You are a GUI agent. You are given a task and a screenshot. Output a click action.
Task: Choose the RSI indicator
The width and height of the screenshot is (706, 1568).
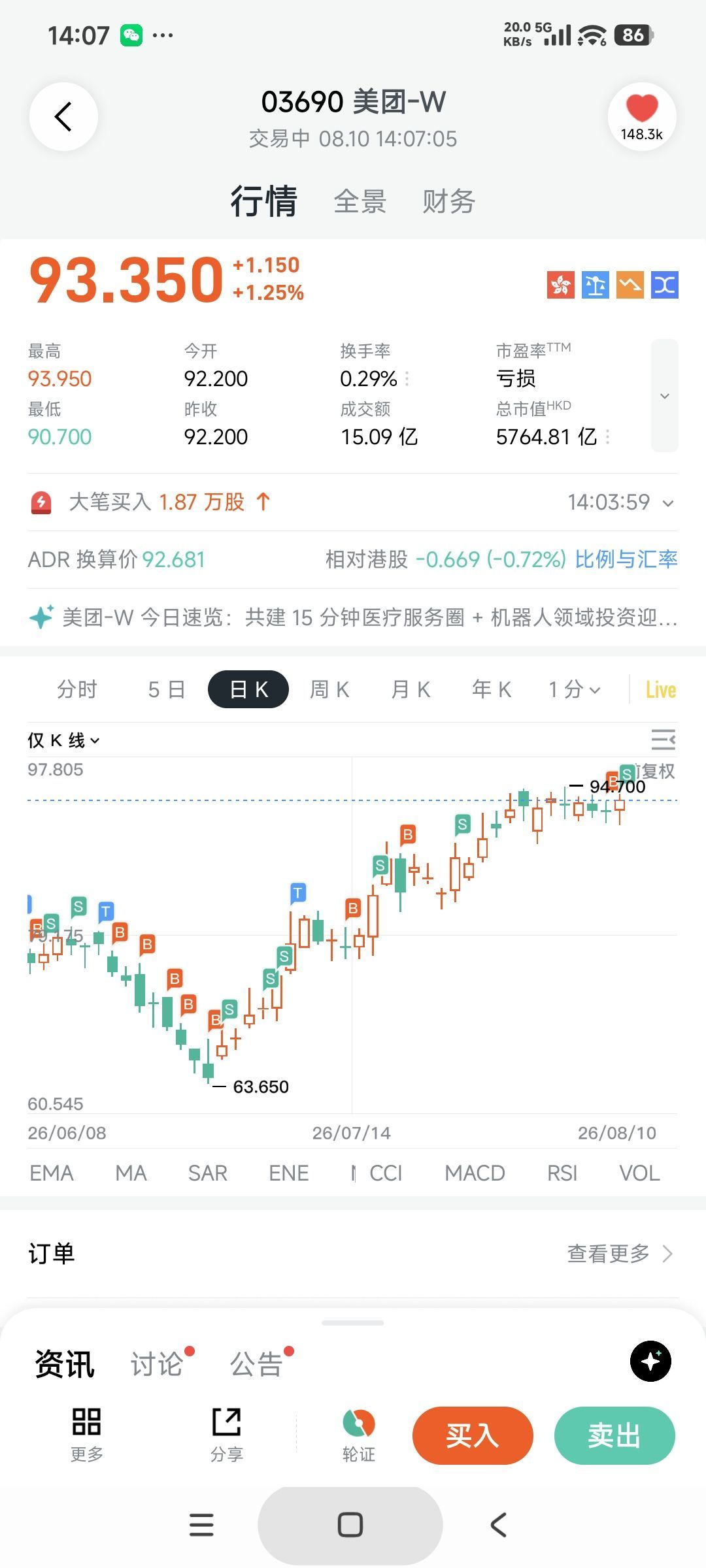[562, 1173]
